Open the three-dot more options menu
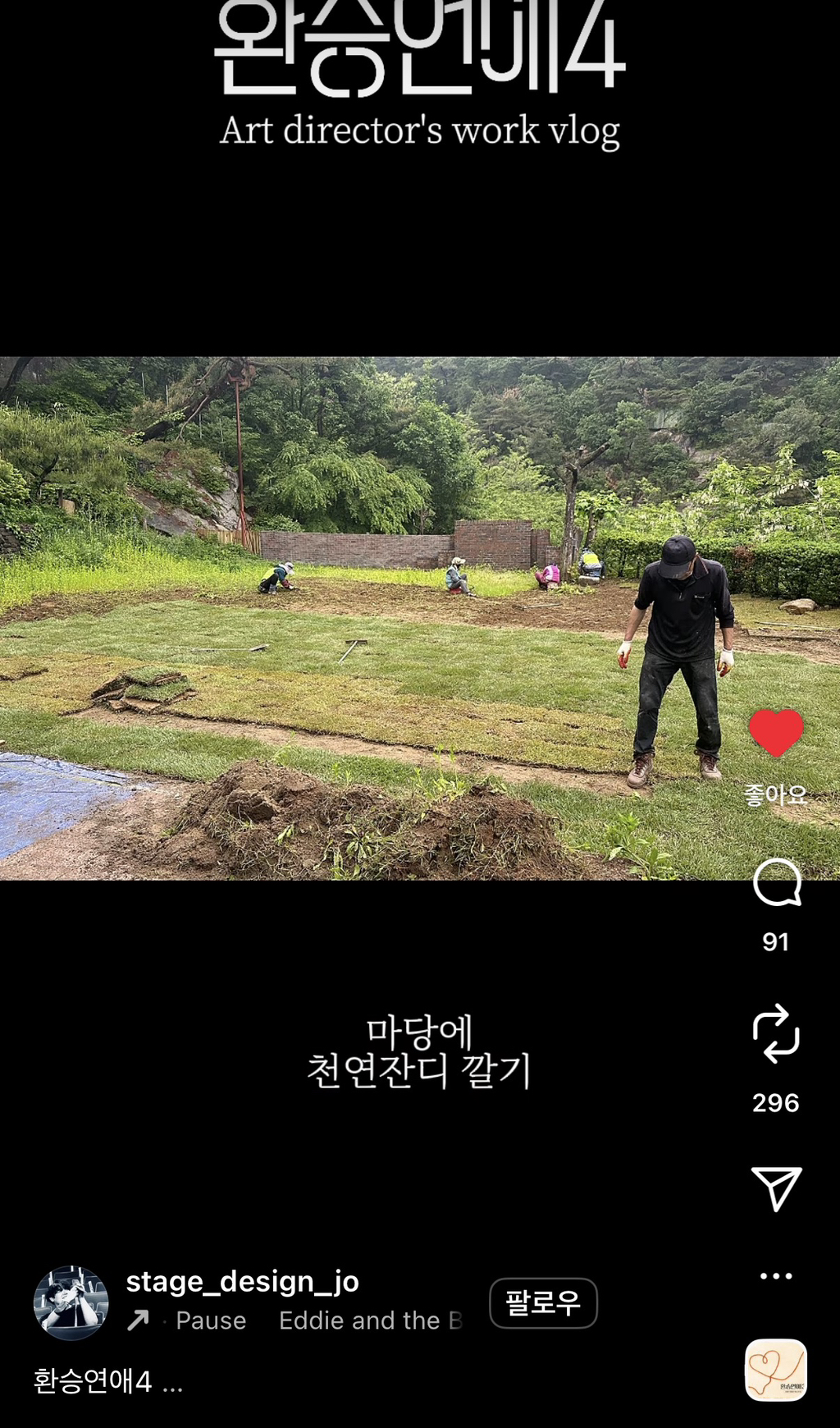Image resolution: width=840 pixels, height=1428 pixels. click(x=776, y=1276)
